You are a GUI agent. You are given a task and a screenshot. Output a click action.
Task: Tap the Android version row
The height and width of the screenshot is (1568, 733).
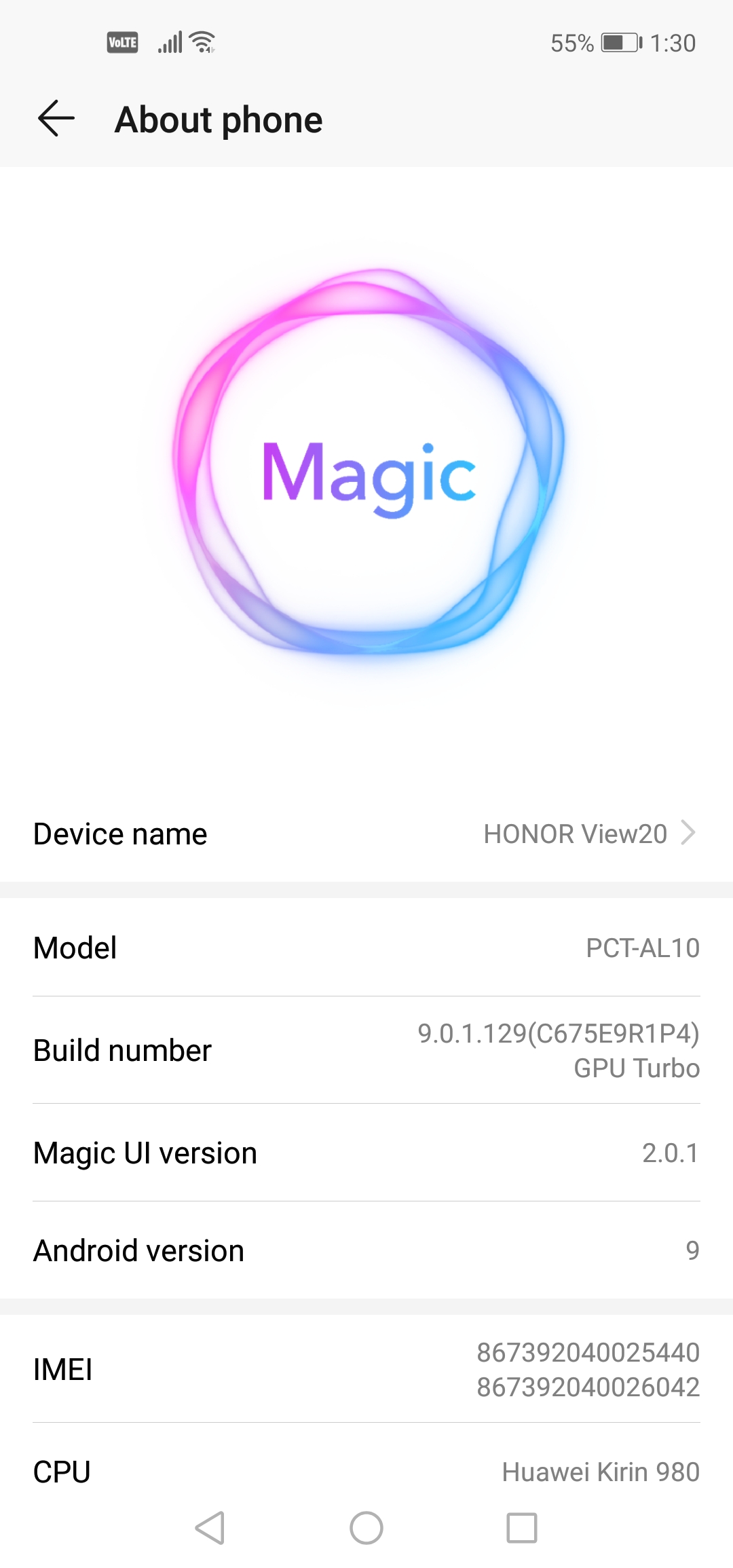[366, 1250]
